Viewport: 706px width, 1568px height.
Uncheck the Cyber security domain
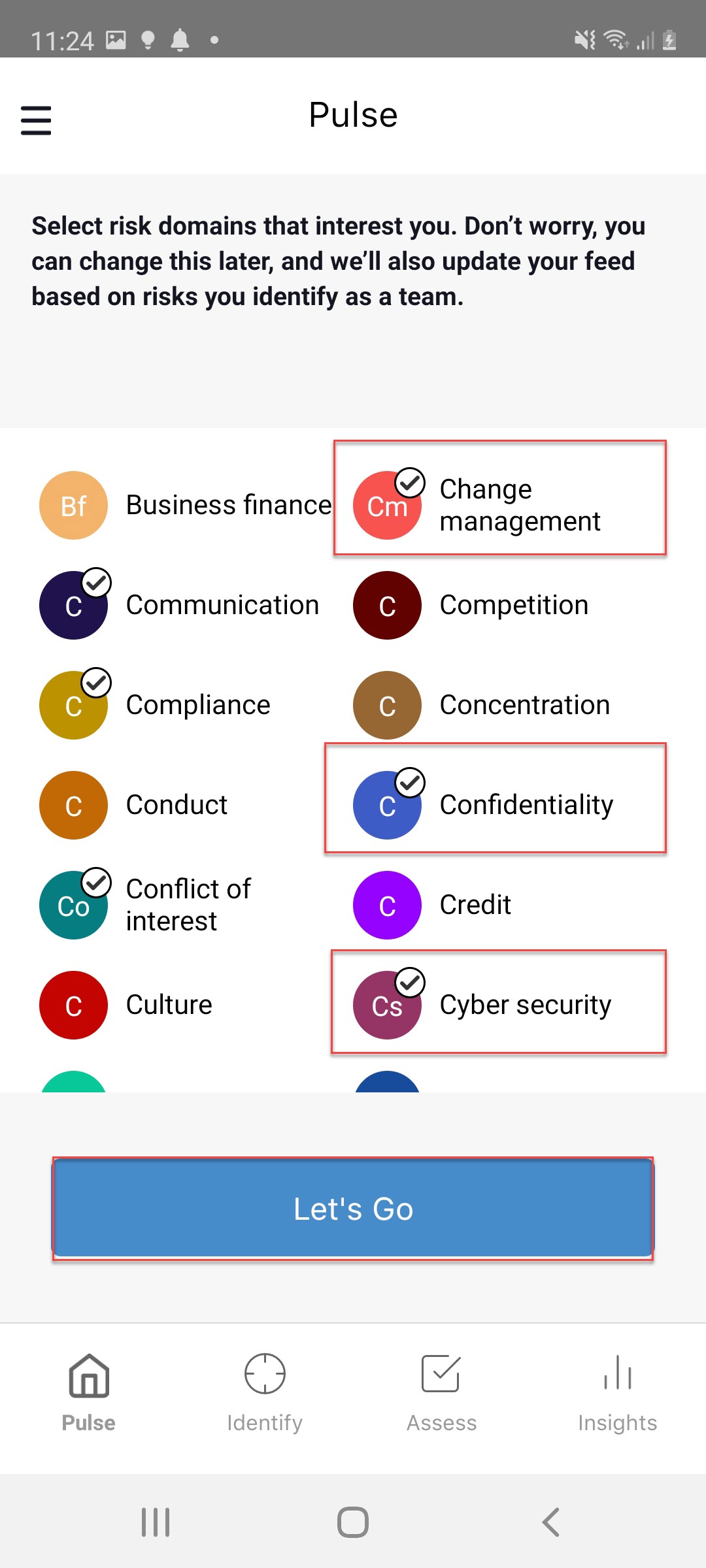click(499, 1002)
